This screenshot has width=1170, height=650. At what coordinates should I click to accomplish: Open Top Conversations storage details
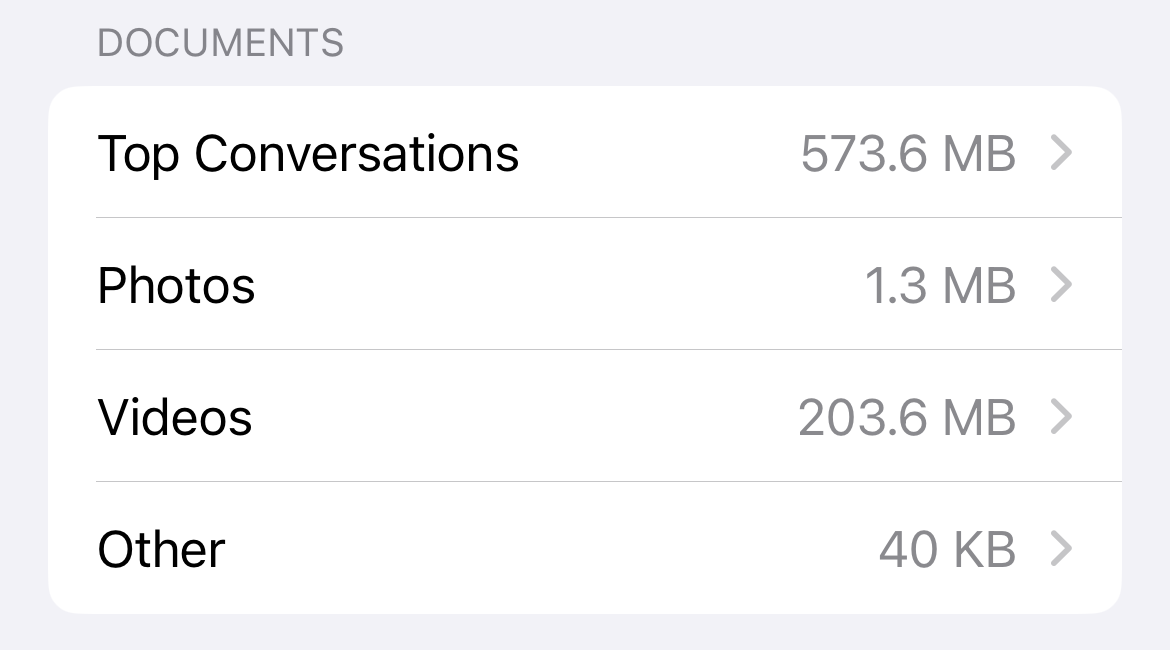tap(584, 153)
